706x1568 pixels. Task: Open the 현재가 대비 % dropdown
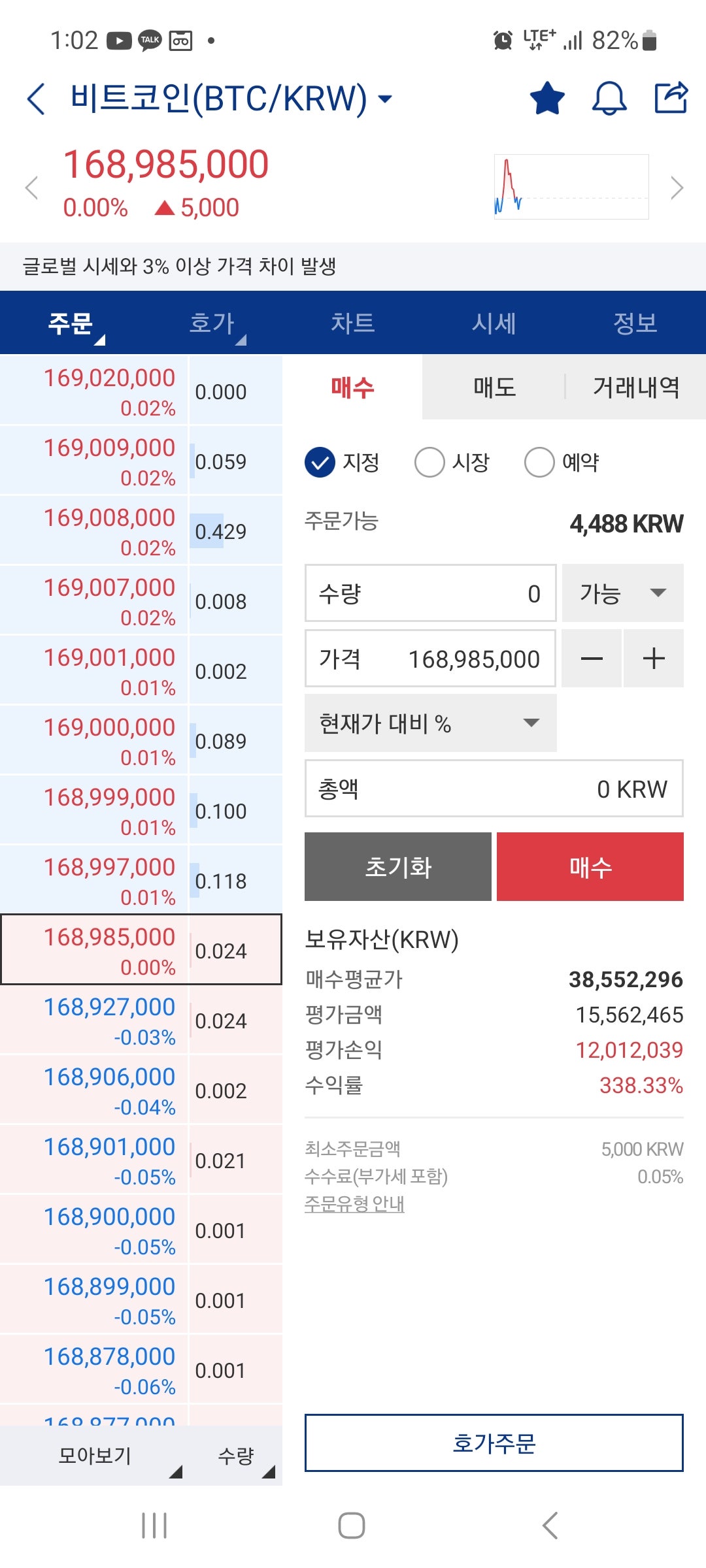click(x=429, y=722)
